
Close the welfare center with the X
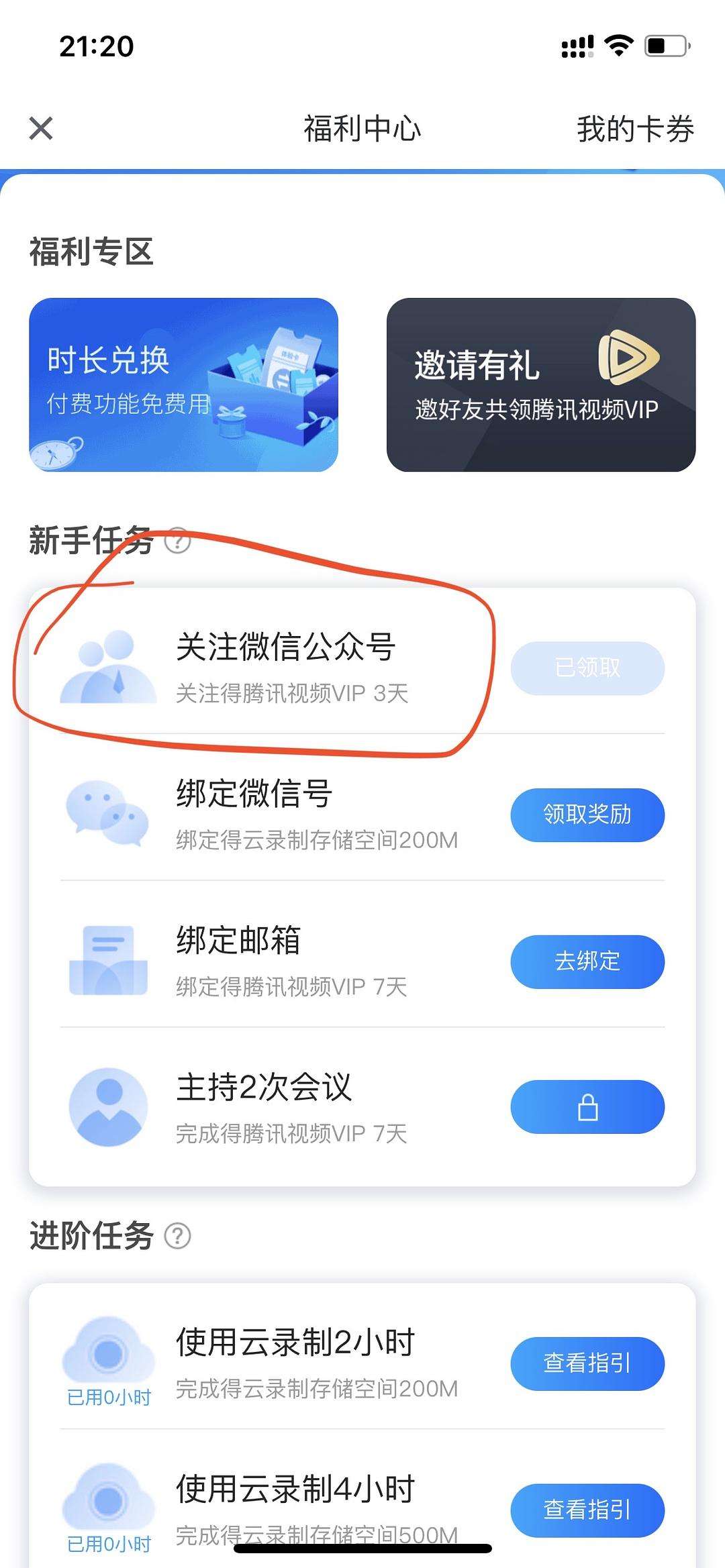click(x=42, y=129)
